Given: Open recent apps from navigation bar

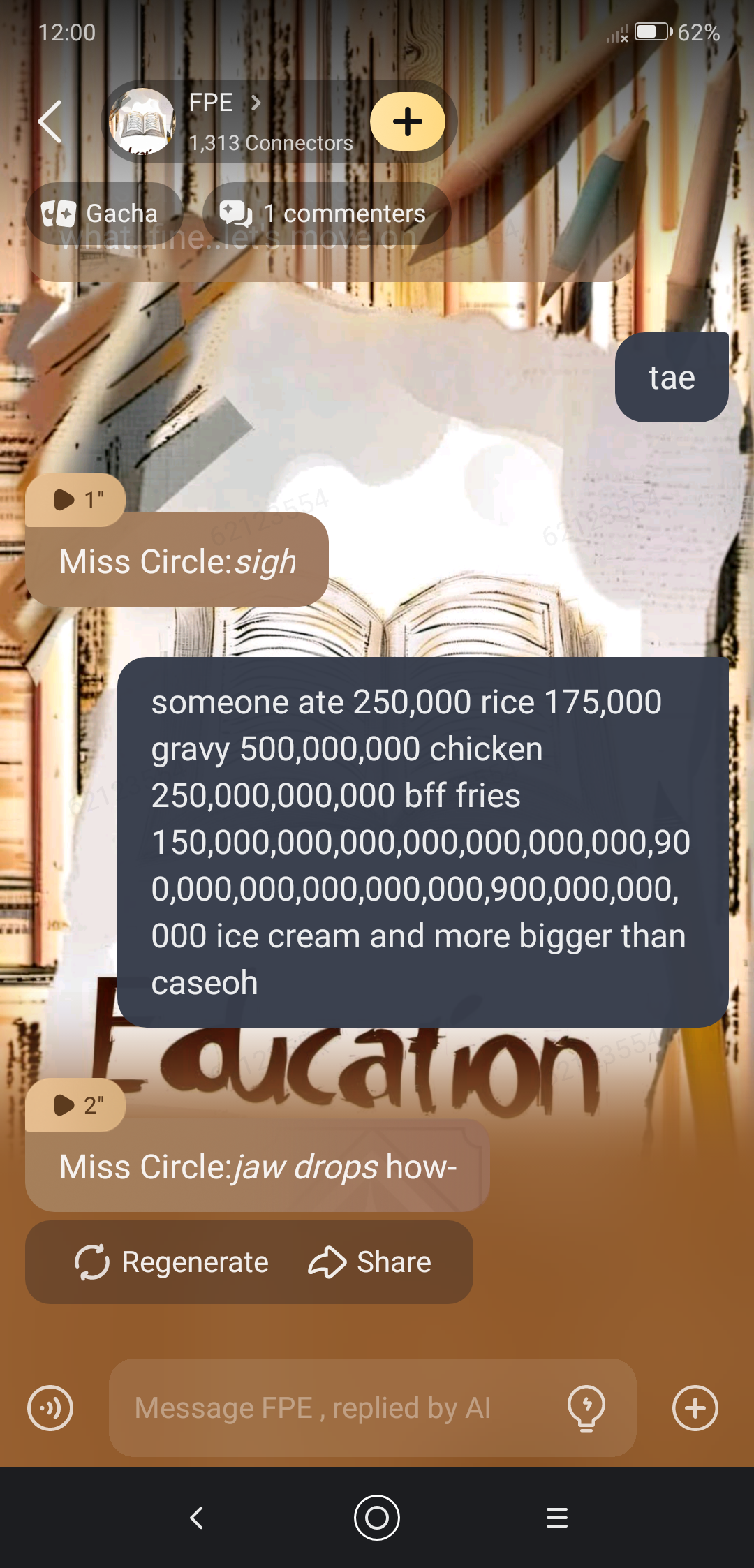Looking at the screenshot, I should (x=556, y=1518).
